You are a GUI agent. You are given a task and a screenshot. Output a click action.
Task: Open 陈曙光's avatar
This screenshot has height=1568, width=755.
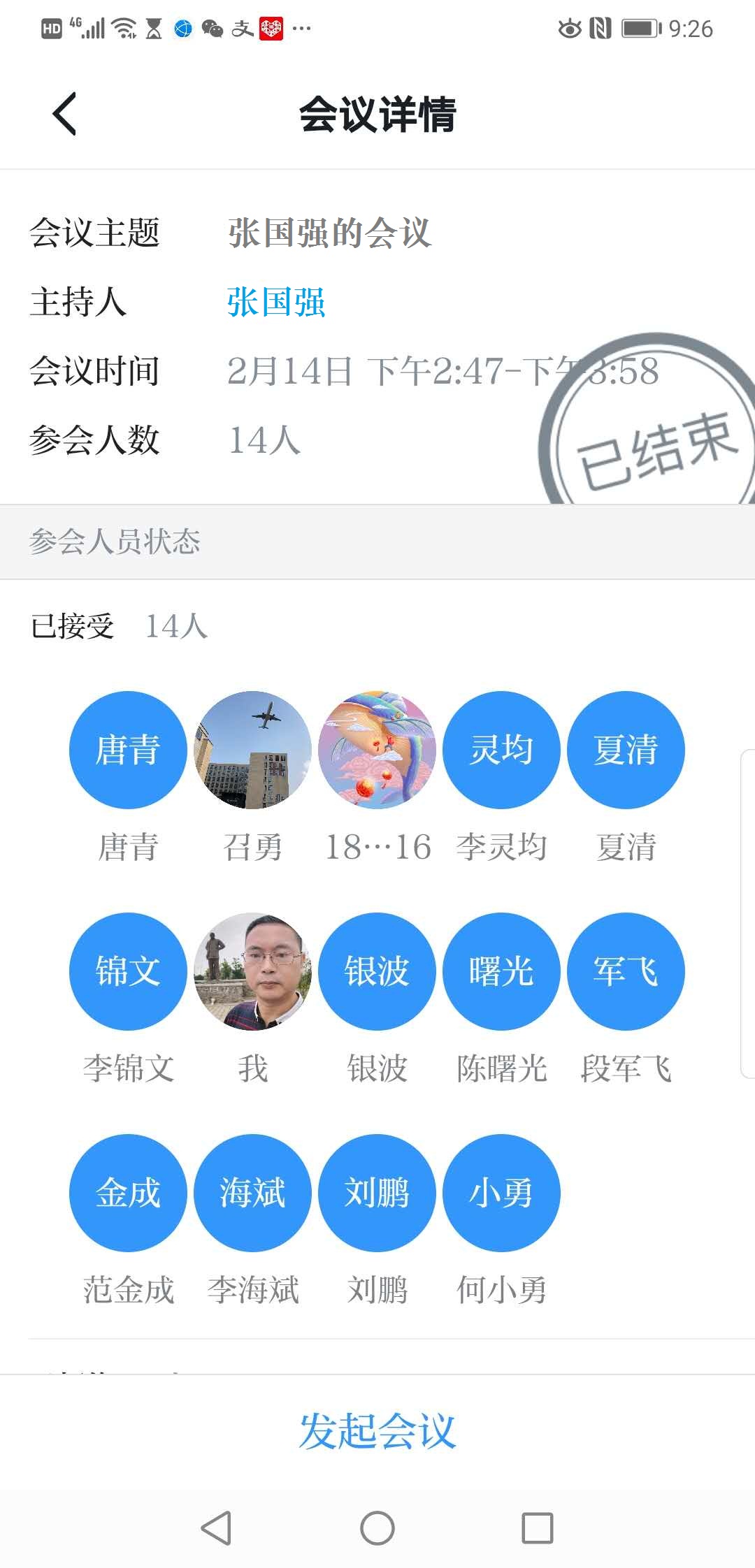click(501, 971)
